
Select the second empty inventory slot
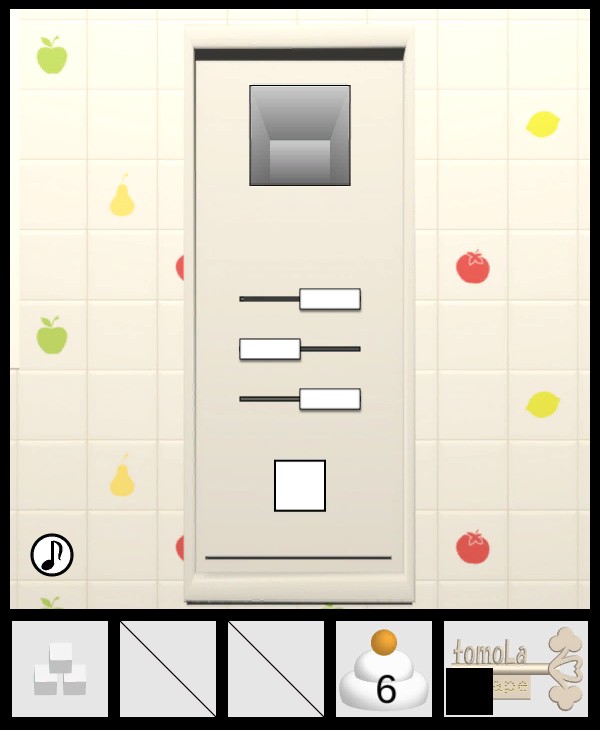tap(168, 669)
